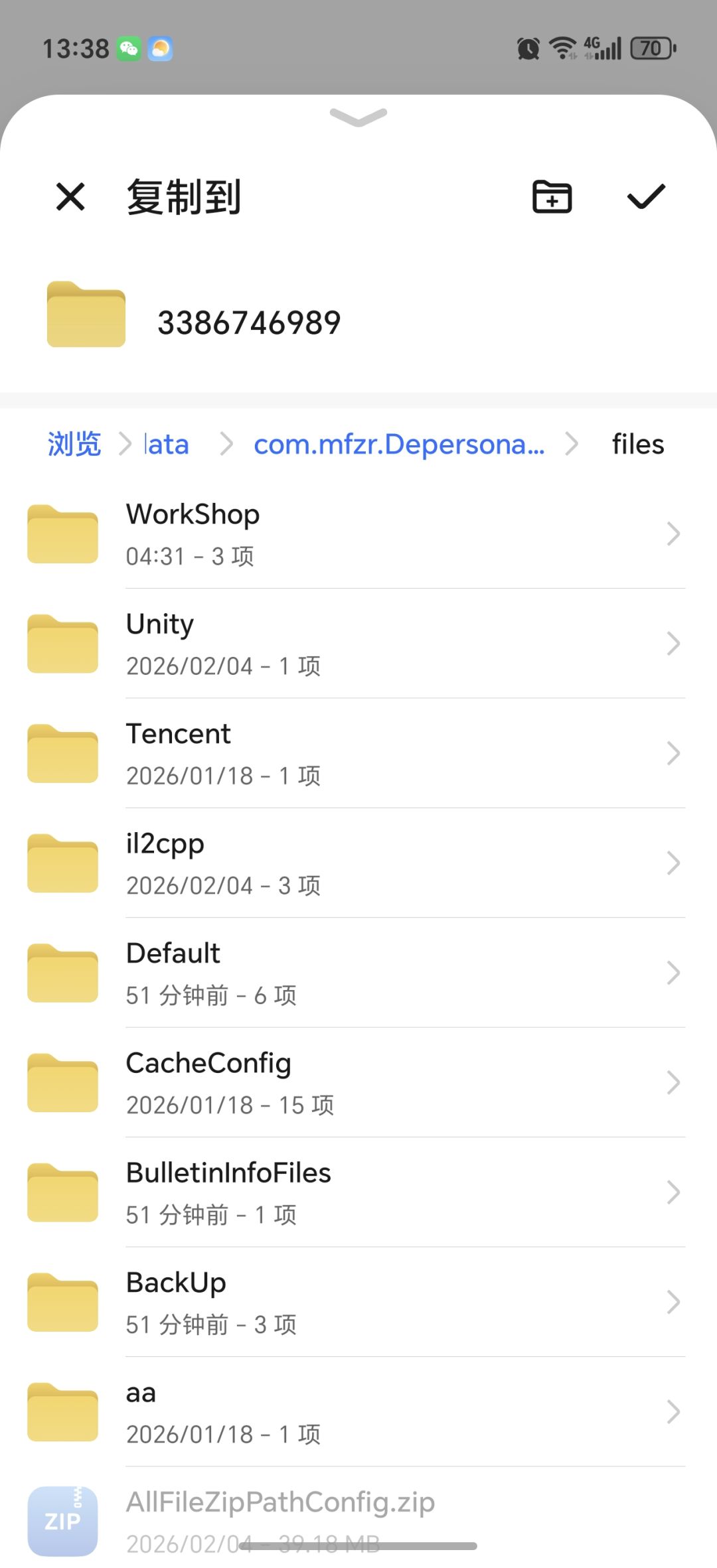Image resolution: width=717 pixels, height=1568 pixels.
Task: Cancel the copy dialog with the X icon
Action: coord(70,196)
